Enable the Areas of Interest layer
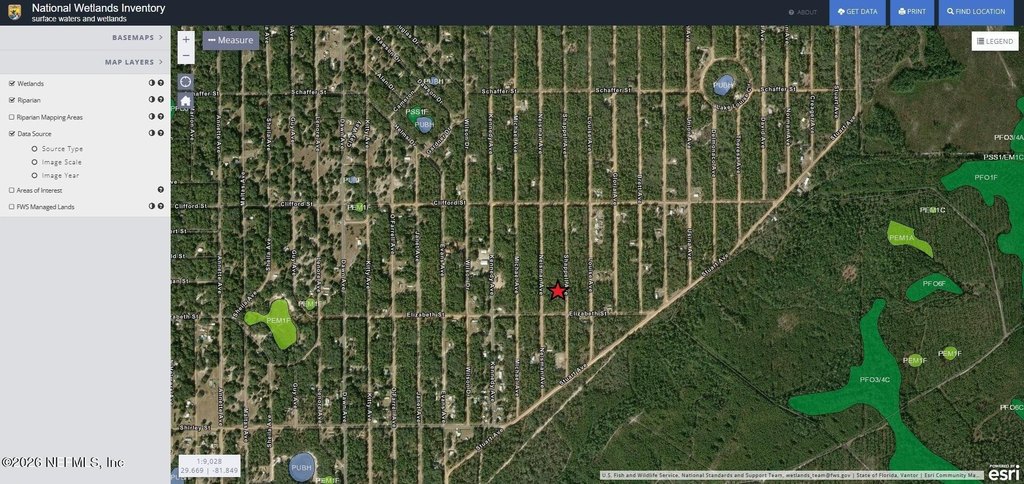1024x484 pixels. [11, 189]
